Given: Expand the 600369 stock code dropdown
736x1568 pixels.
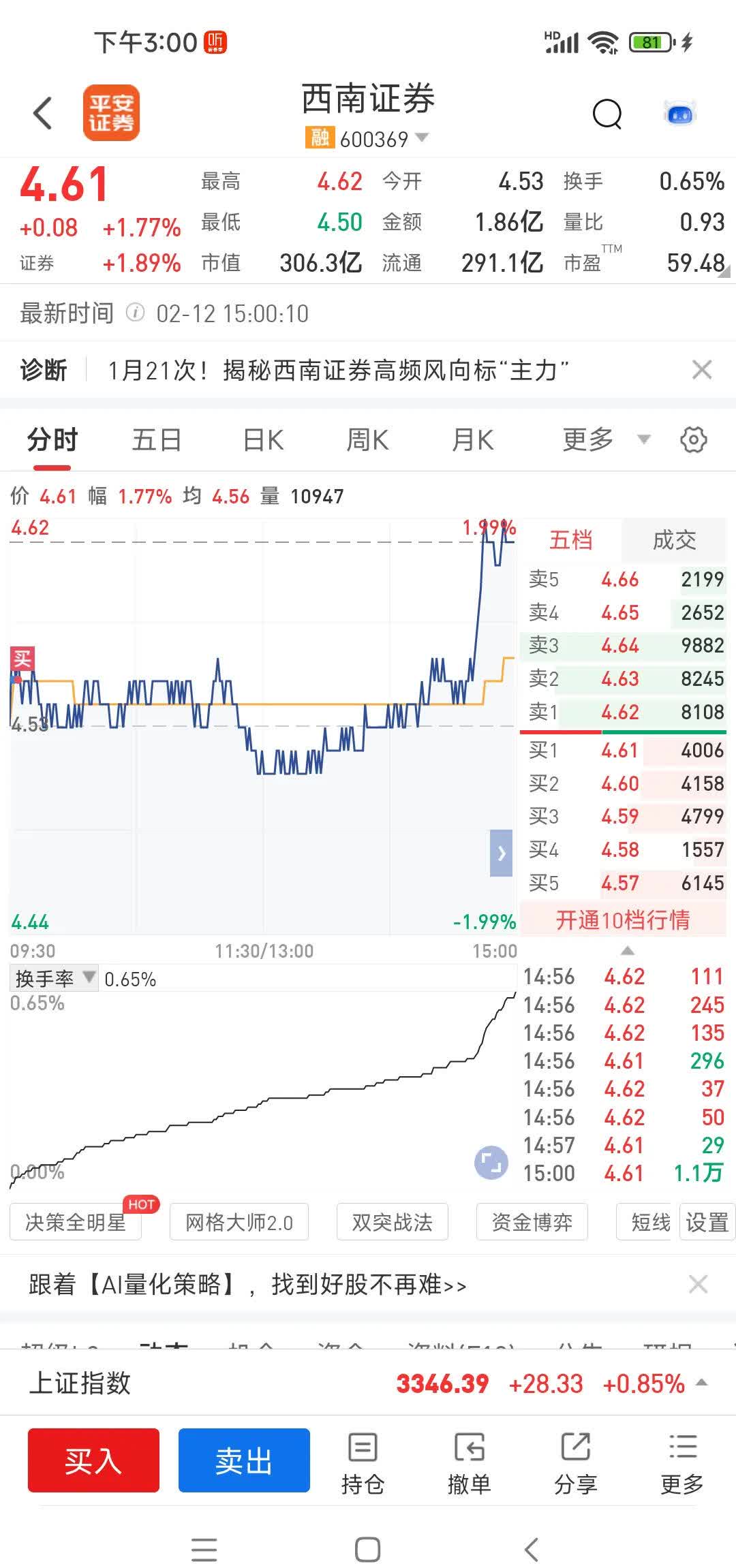Looking at the screenshot, I should coord(421,137).
